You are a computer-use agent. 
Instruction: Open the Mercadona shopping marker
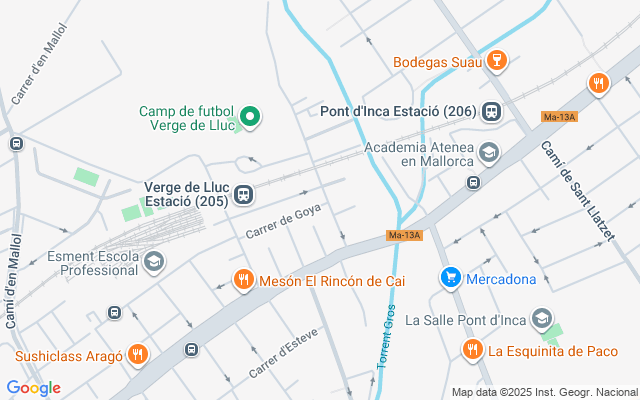451,278
